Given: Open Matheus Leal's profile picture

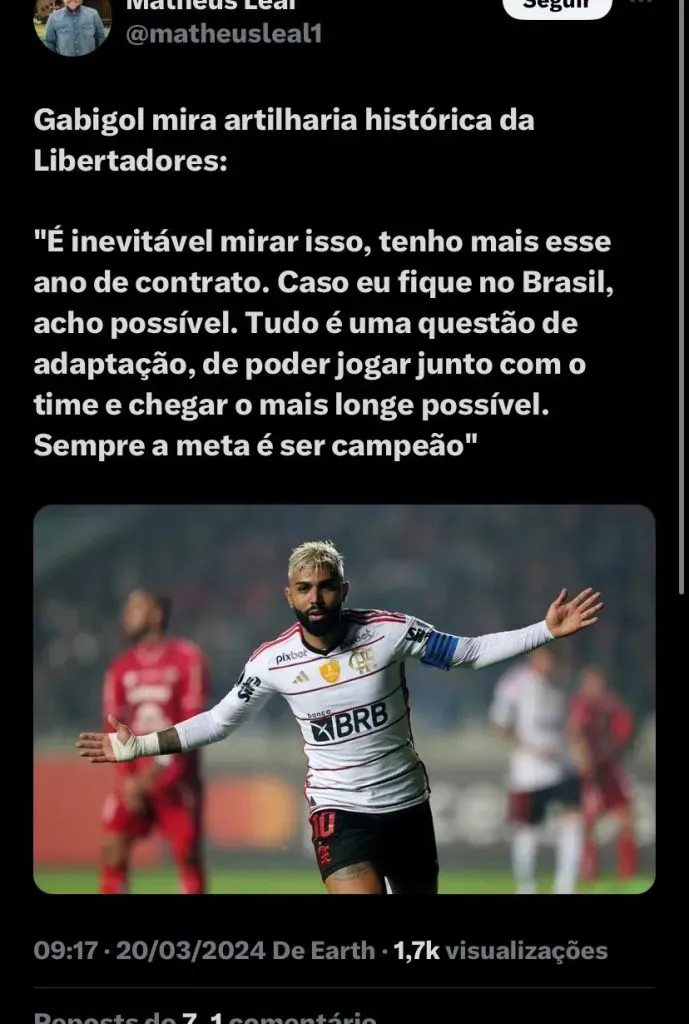Looking at the screenshot, I should tap(73, 25).
